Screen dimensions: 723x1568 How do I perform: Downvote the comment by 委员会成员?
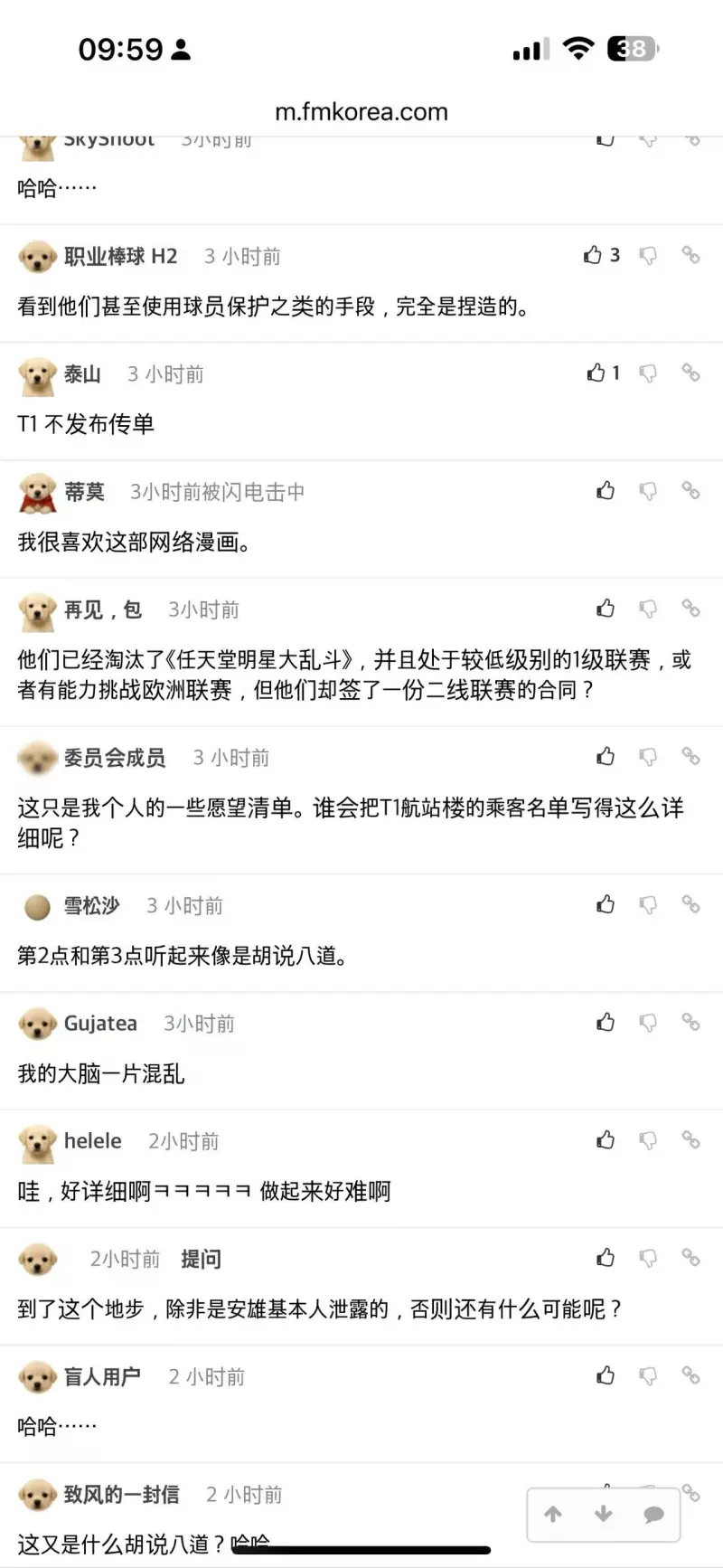648,756
